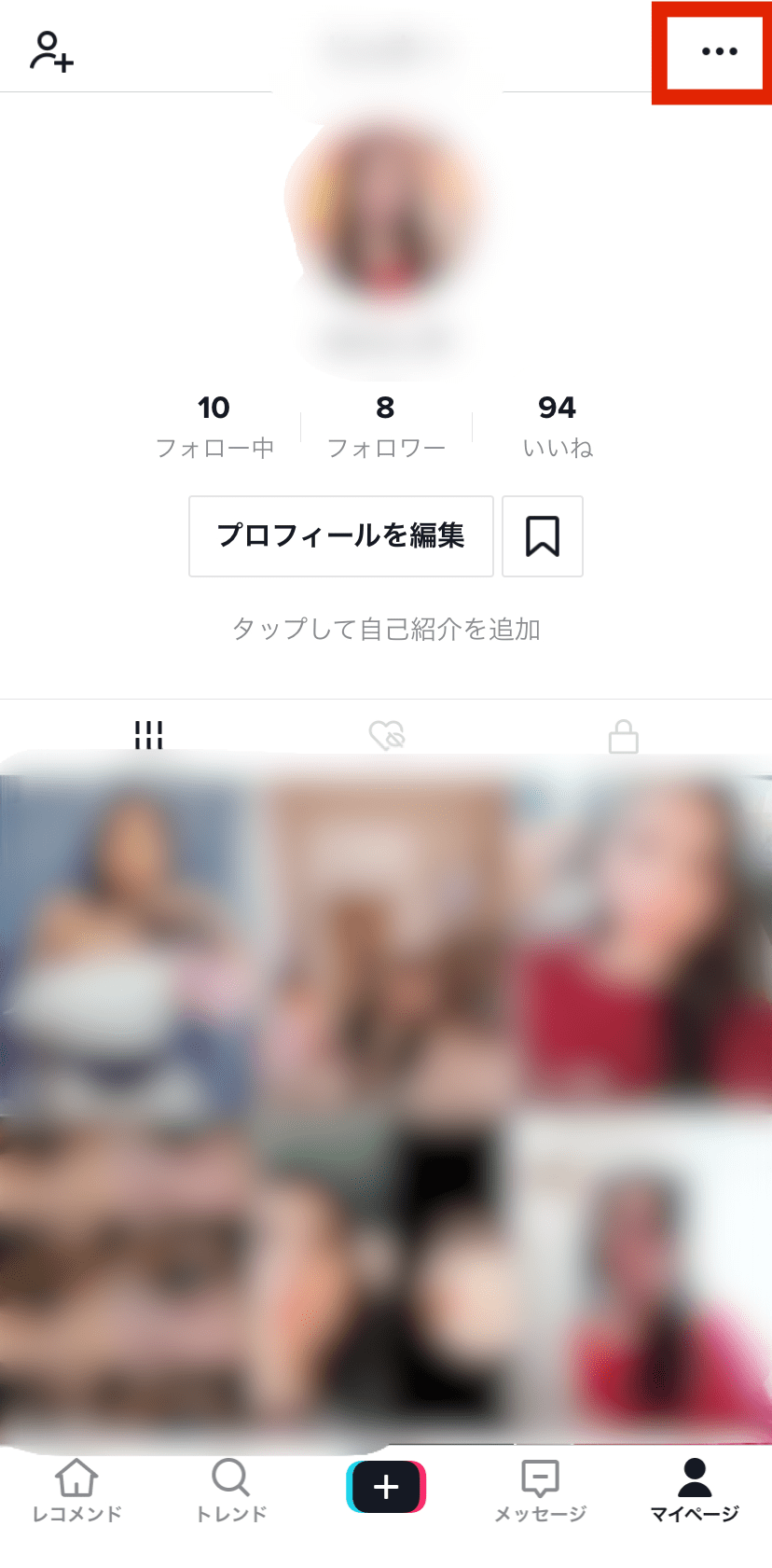Select the マイページ profile tab
This screenshot has height=1568, width=772.
695,1490
